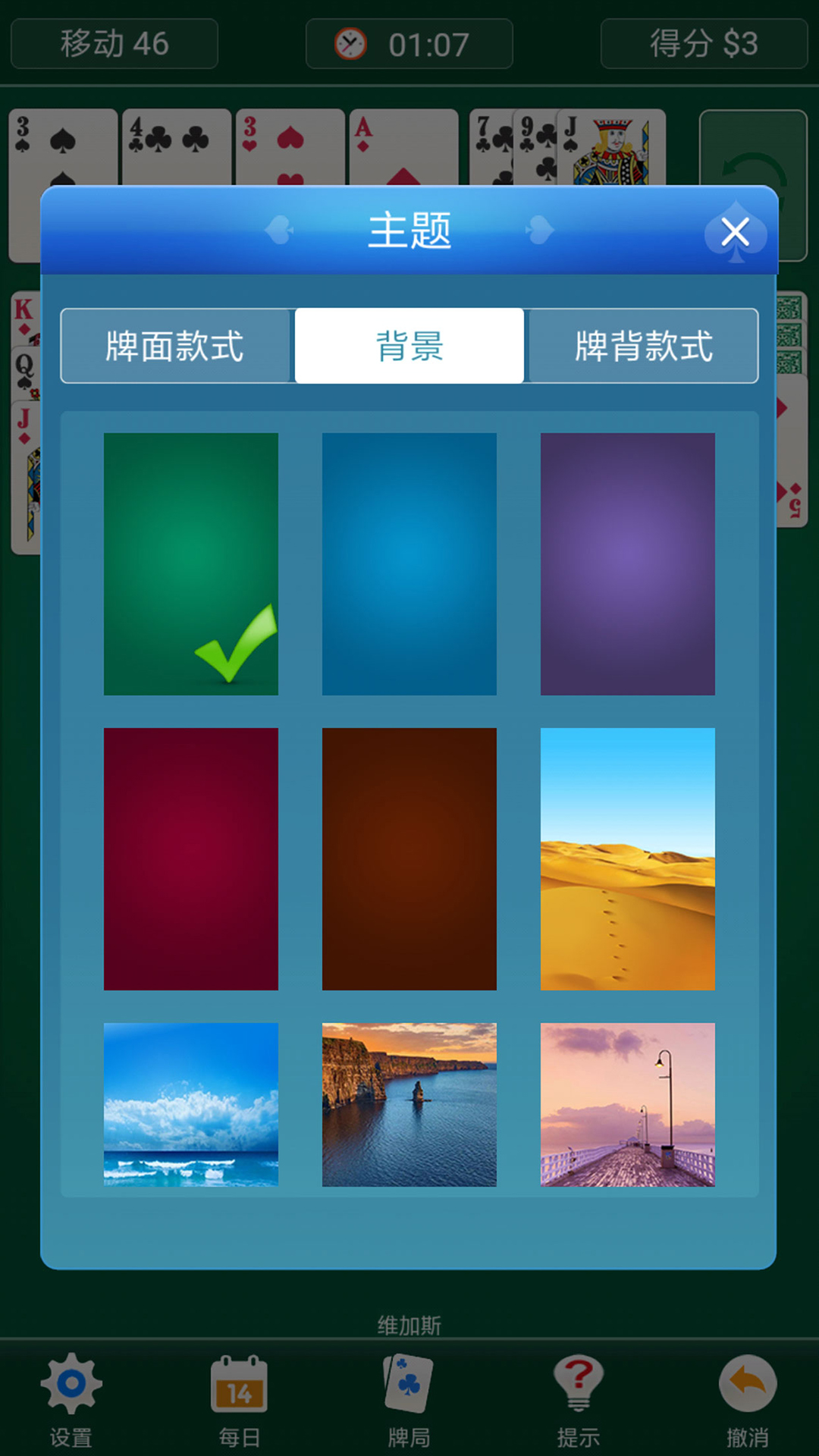Select the desert dunes background
The width and height of the screenshot is (819, 1456).
coord(627,858)
